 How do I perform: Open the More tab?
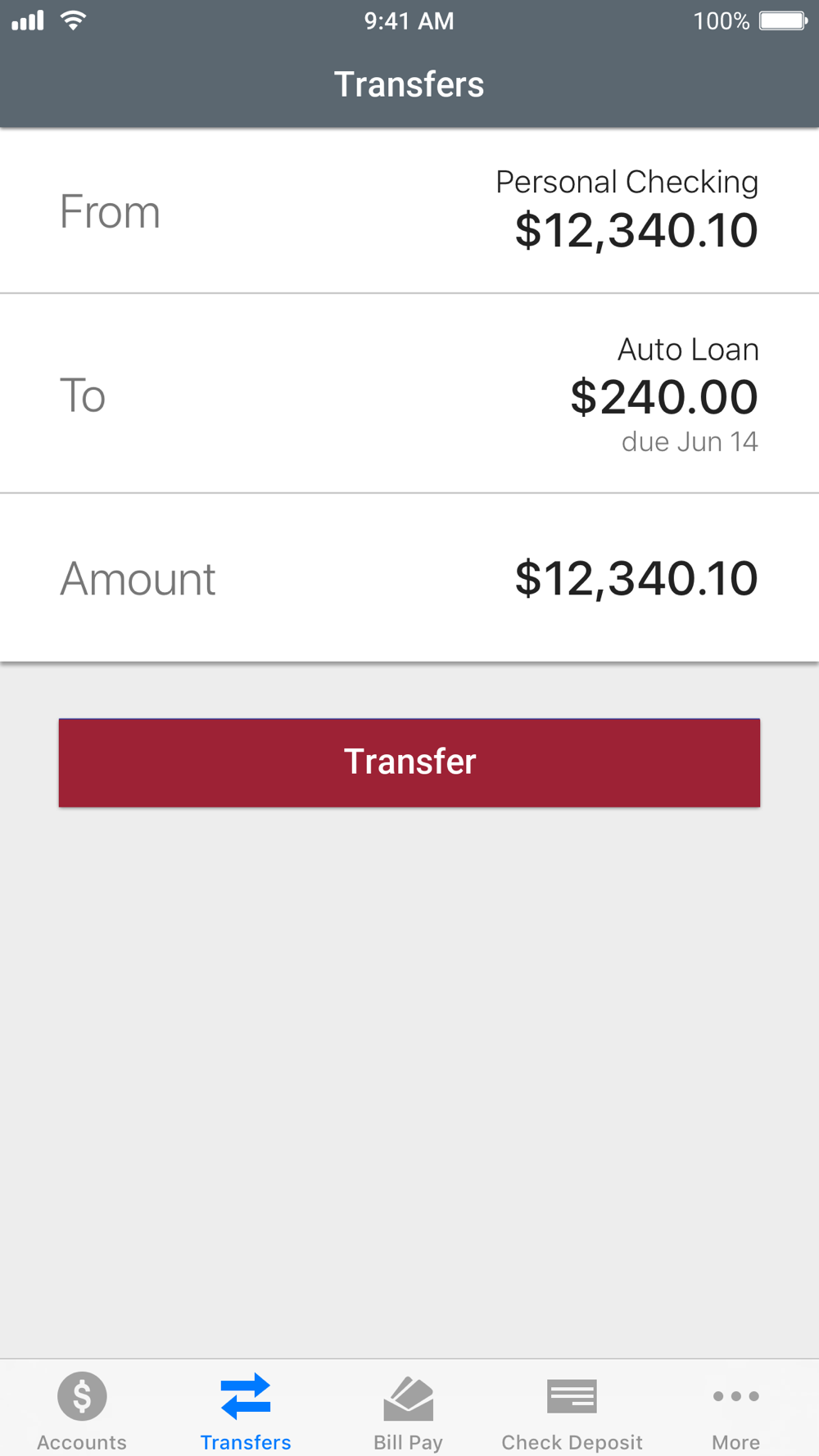click(x=735, y=1410)
